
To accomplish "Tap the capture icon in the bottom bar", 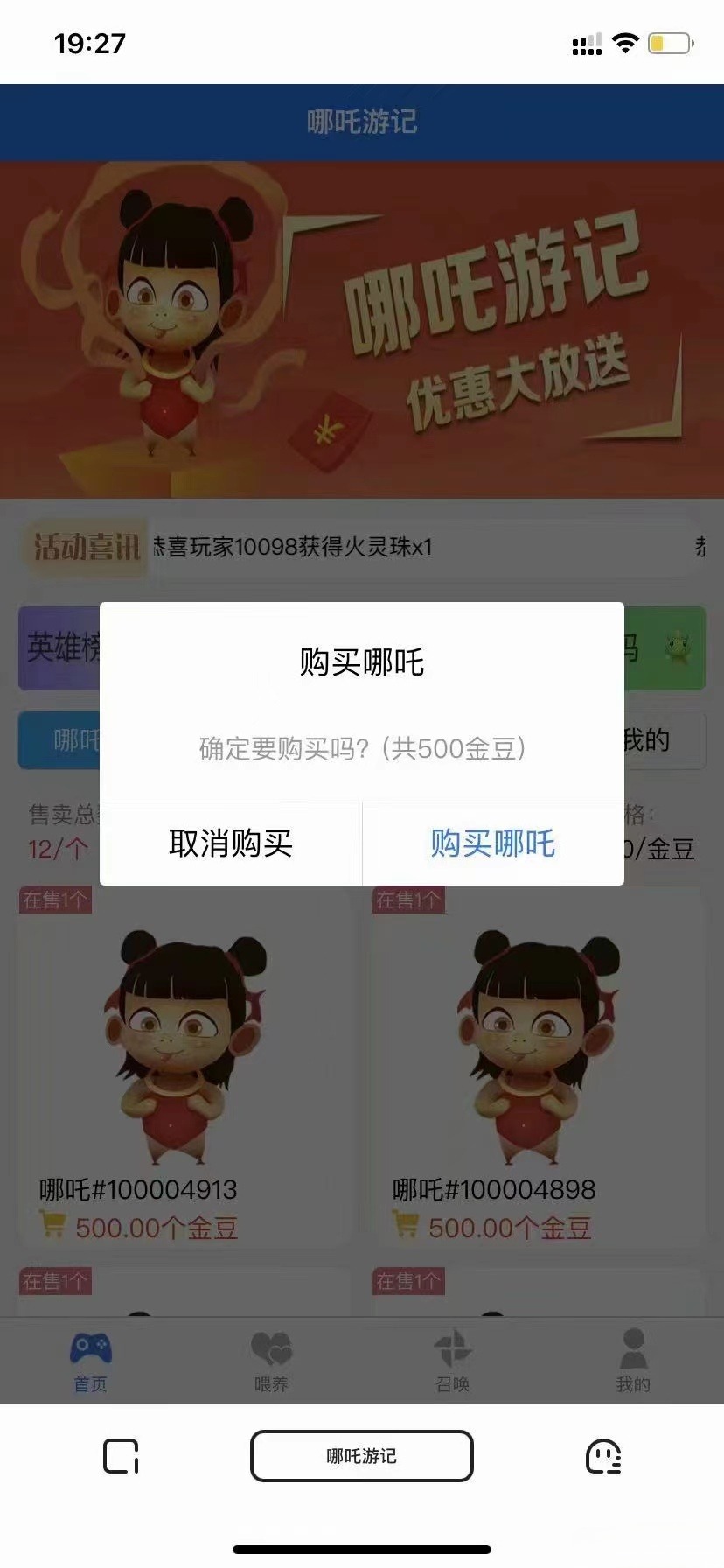I will [x=122, y=1456].
